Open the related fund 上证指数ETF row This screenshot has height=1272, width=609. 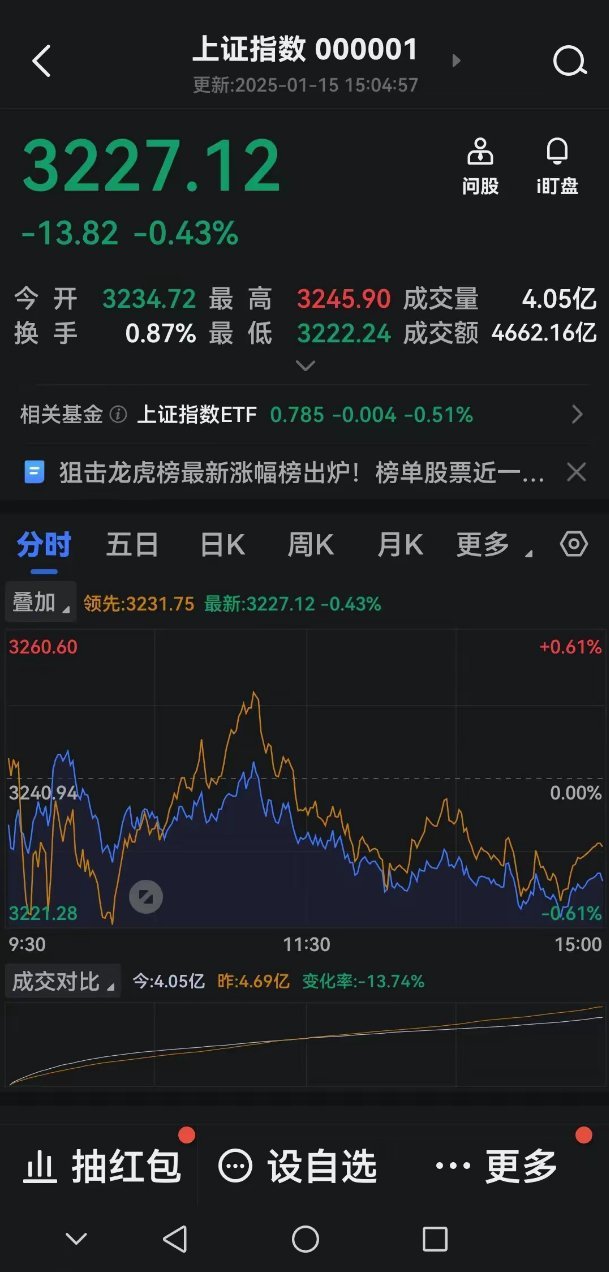(x=300, y=414)
